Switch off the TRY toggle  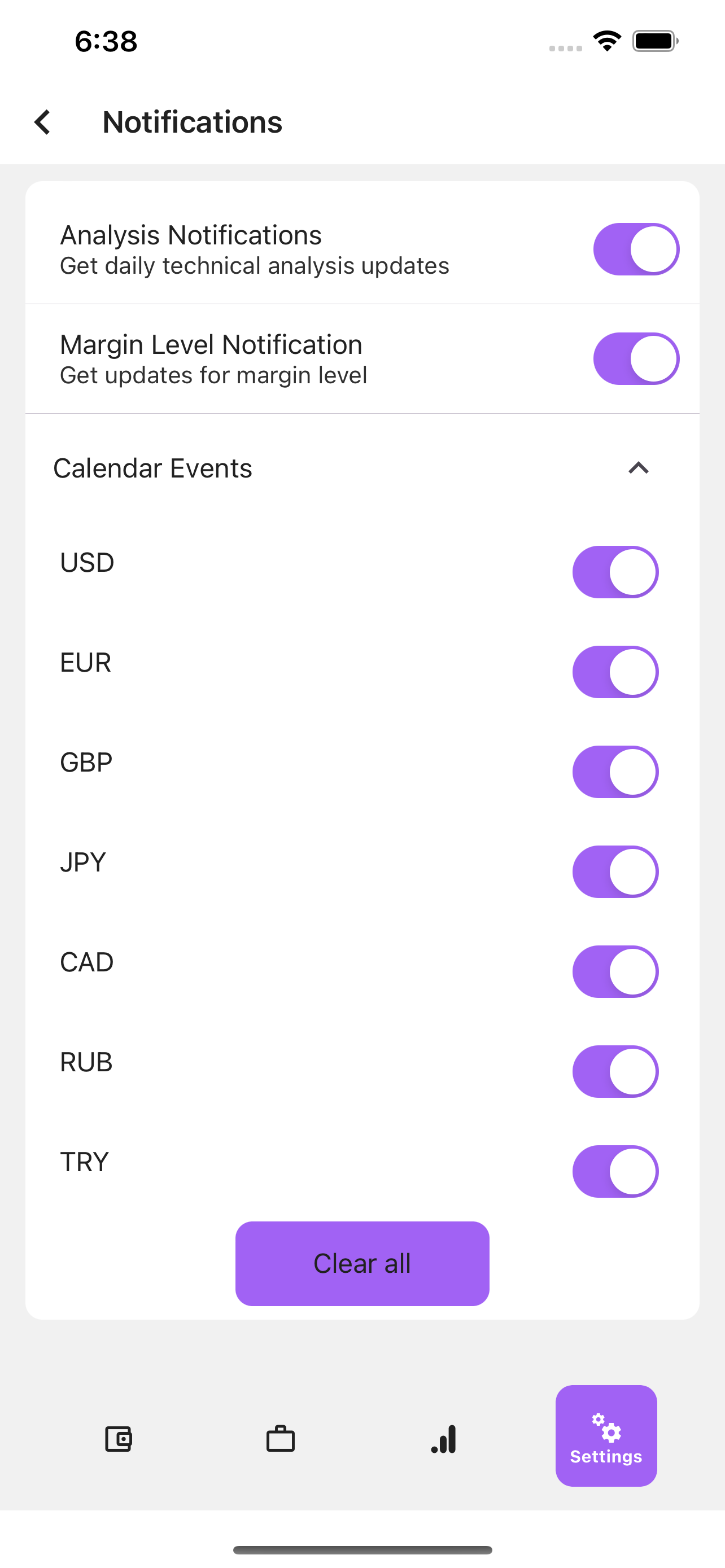pyautogui.click(x=615, y=1171)
